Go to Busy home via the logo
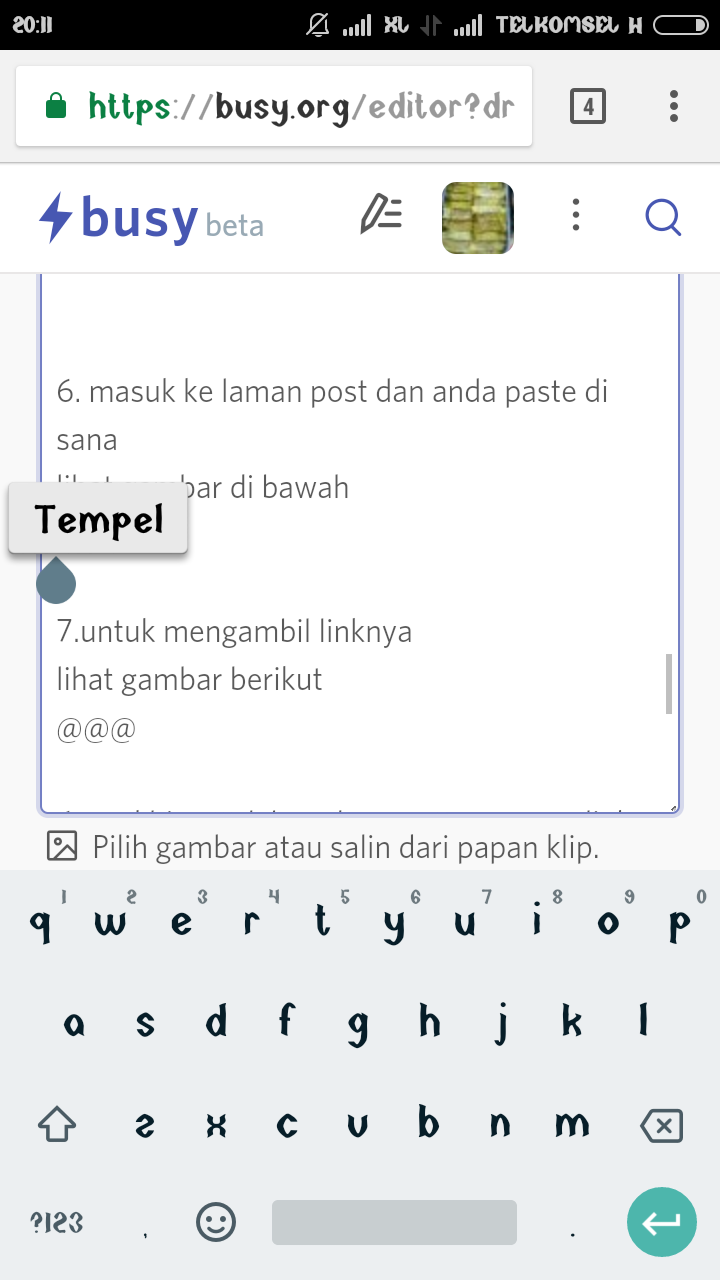The height and width of the screenshot is (1280, 720). 151,218
